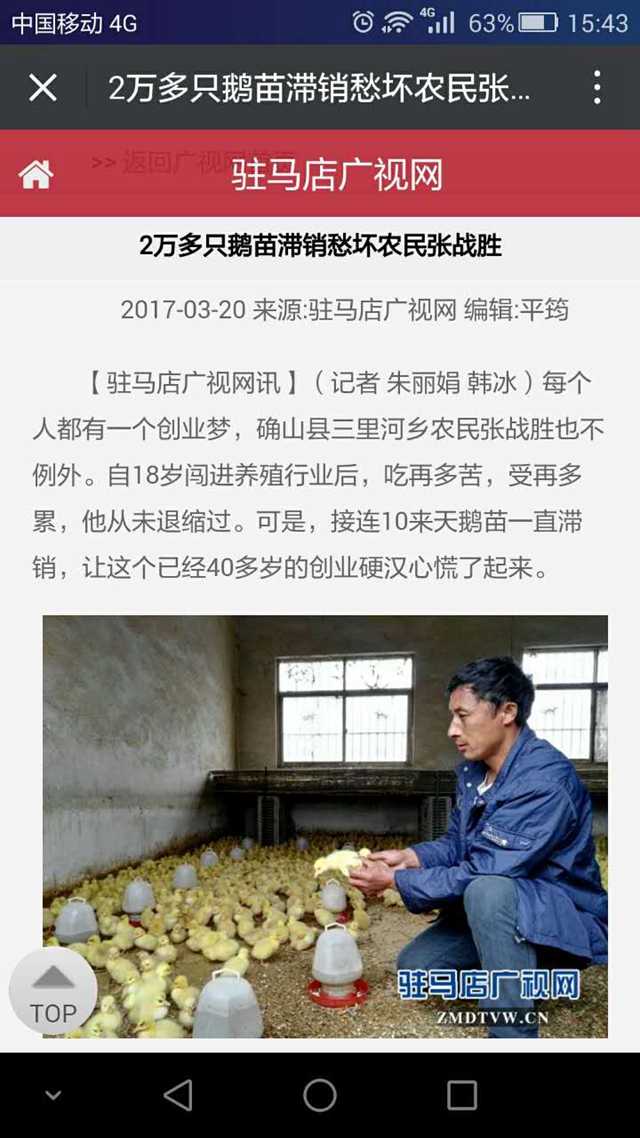640x1138 pixels.
Task: Tap the TOP button to return upward
Action: (x=53, y=991)
